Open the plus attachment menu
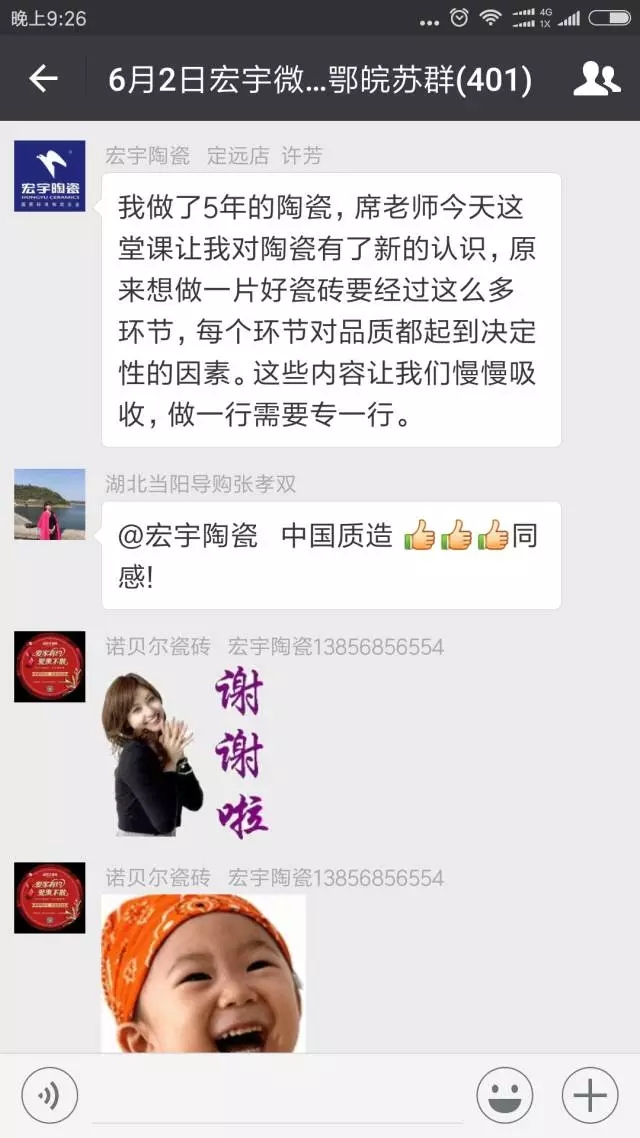The width and height of the screenshot is (640, 1138). point(590,1096)
